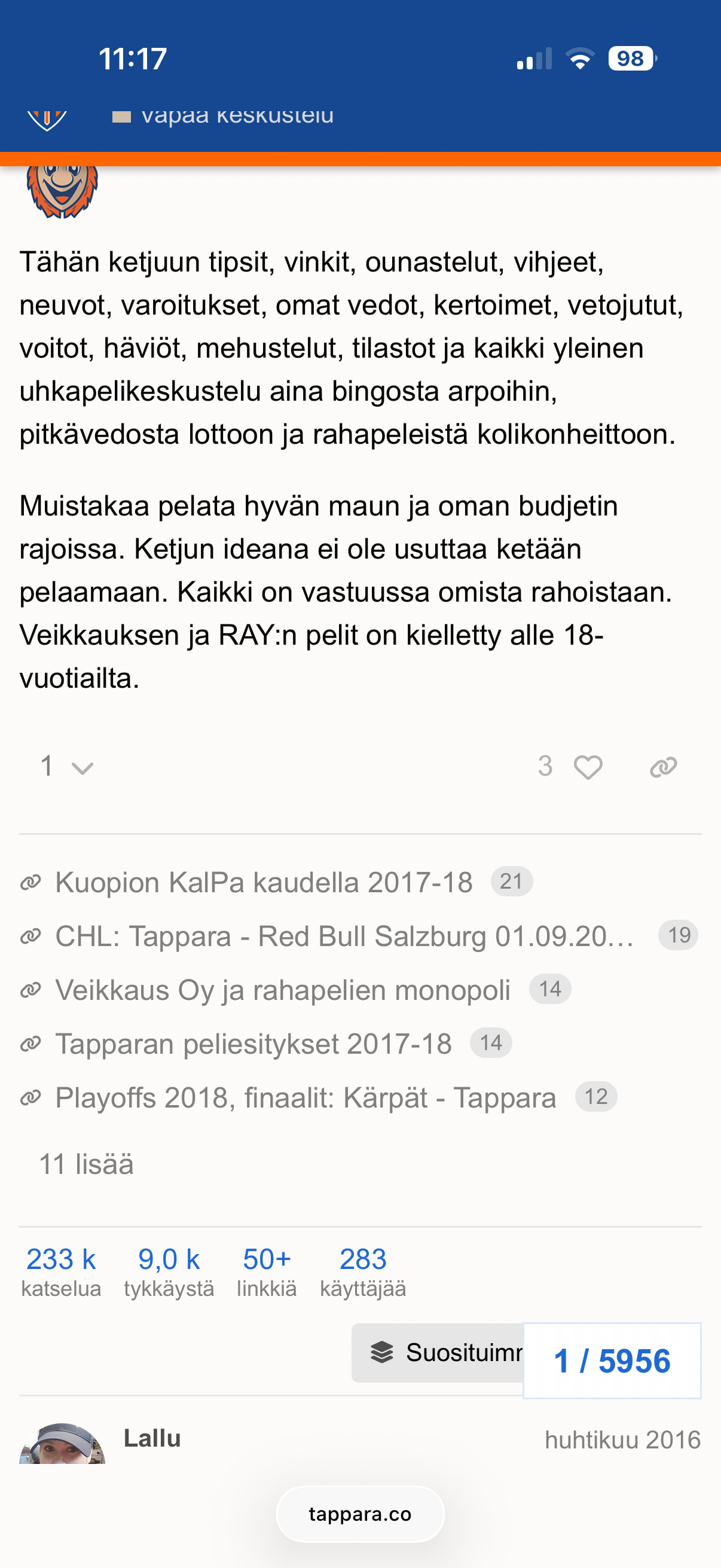
Task: View 9,0 k tykkäystä list
Action: (x=169, y=1271)
